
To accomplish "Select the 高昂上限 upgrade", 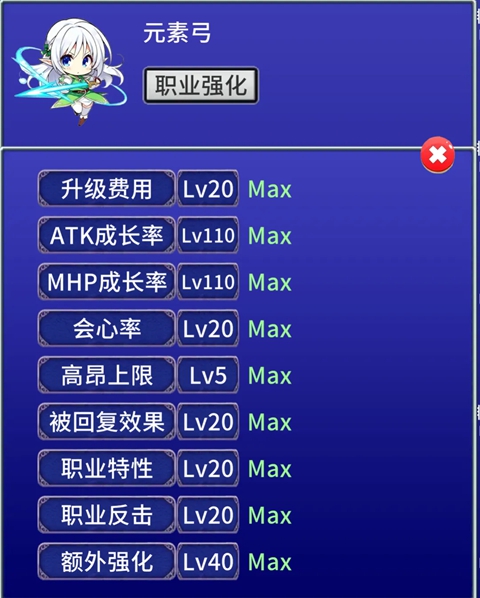I will (x=107, y=375).
